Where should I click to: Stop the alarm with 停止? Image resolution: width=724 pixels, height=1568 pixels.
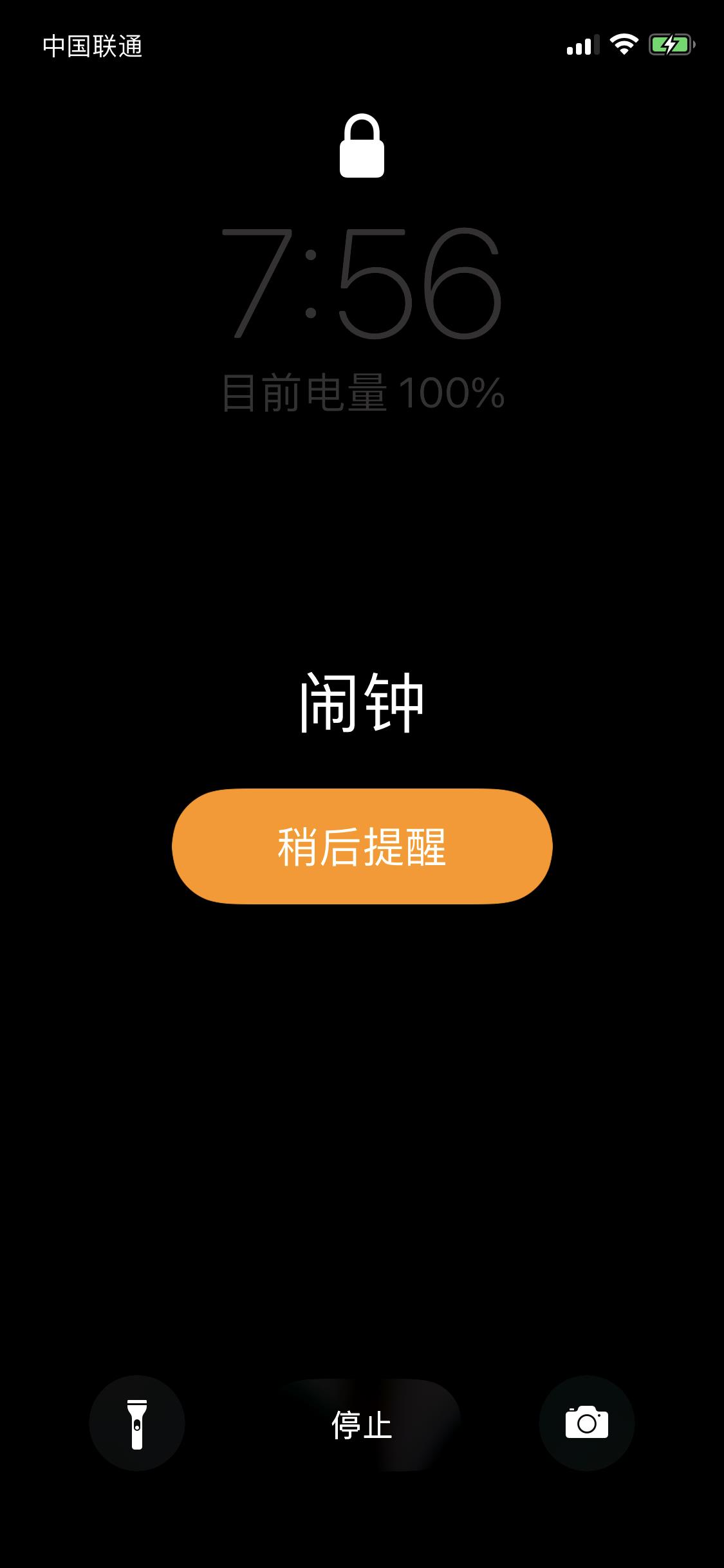click(362, 1424)
